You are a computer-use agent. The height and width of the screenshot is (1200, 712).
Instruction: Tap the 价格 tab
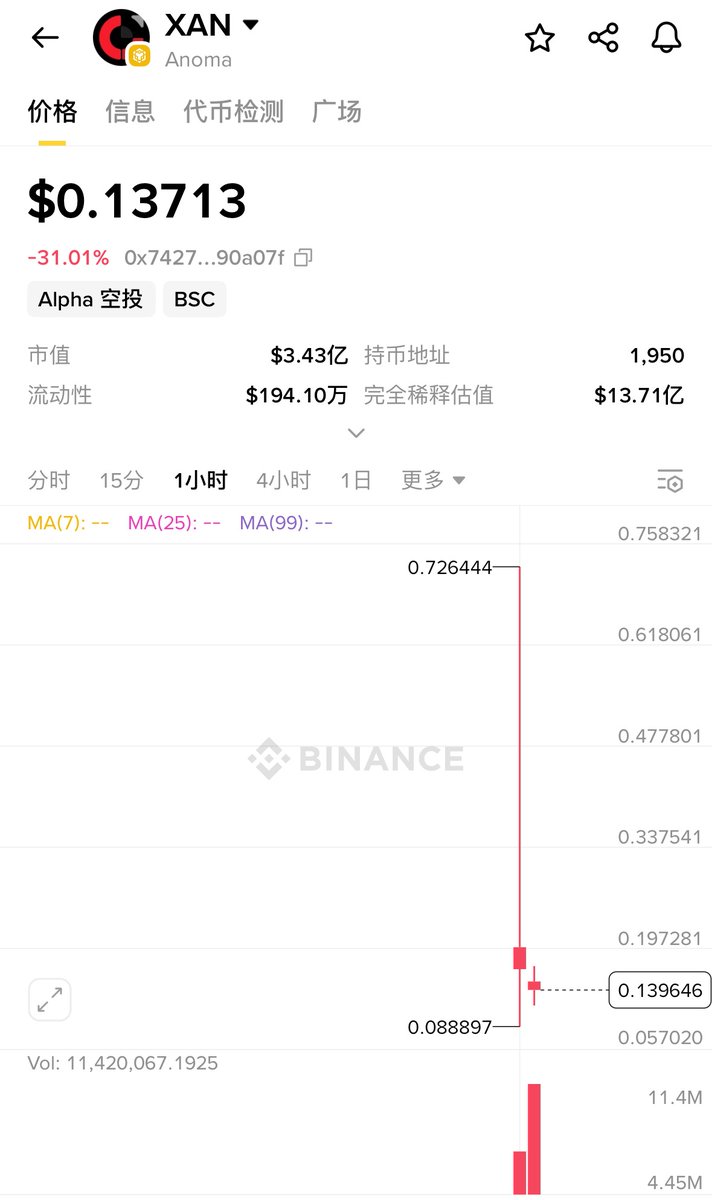pos(52,111)
